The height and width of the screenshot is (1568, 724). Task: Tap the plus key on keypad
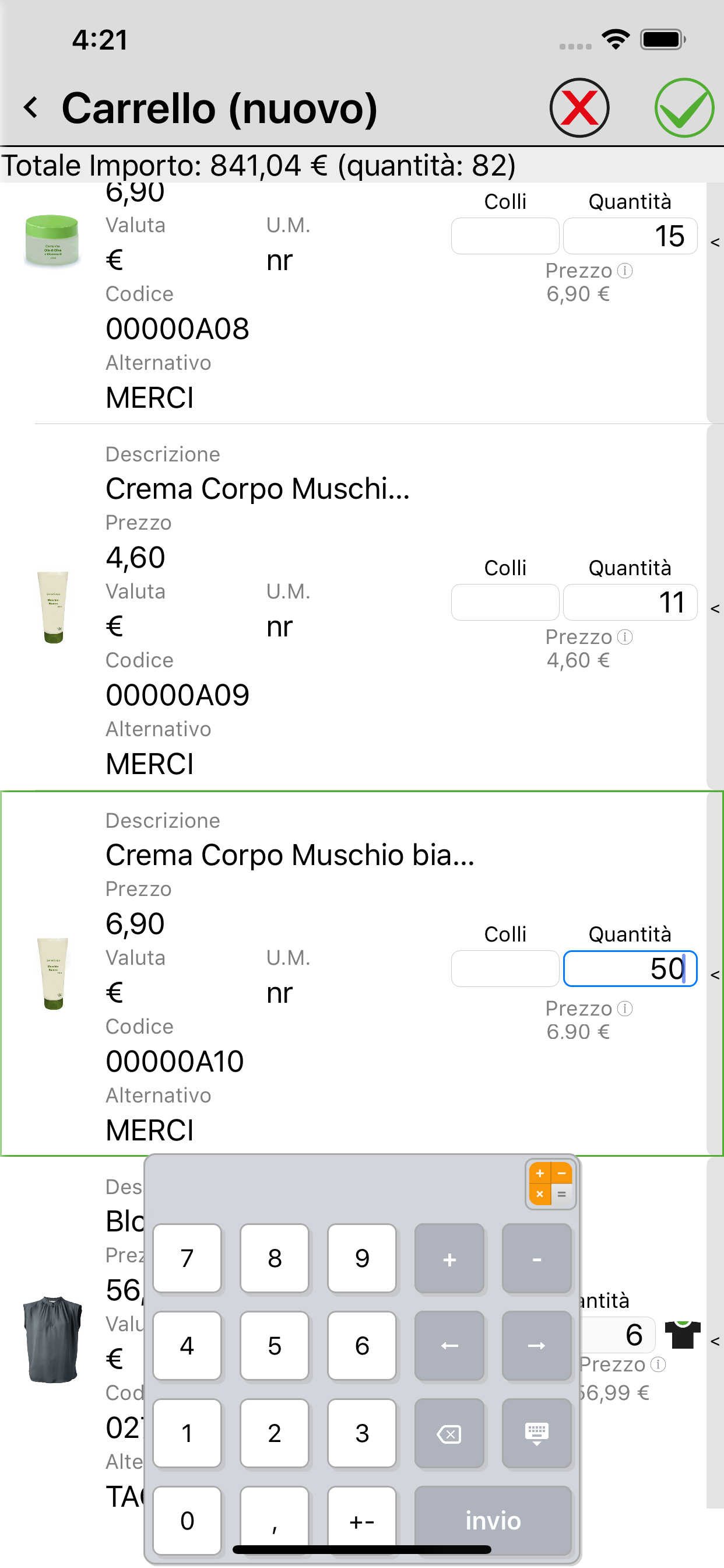pyautogui.click(x=449, y=1258)
